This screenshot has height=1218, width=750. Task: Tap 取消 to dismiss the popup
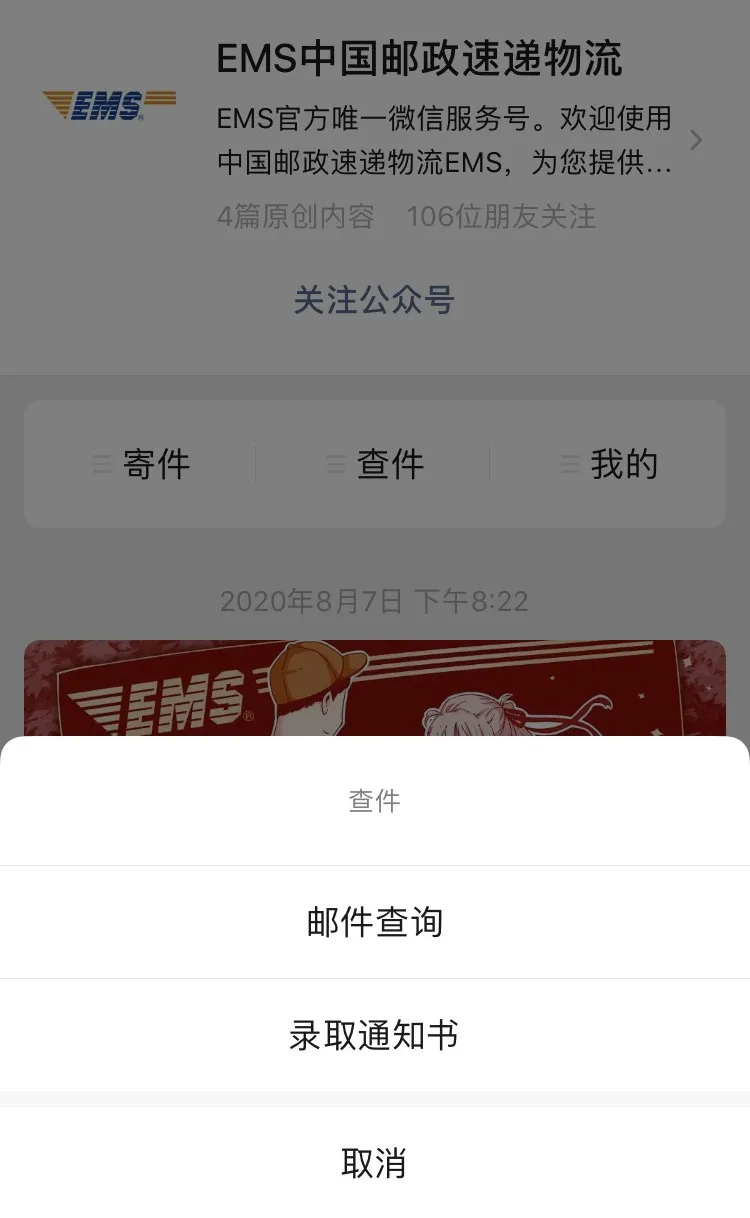pos(375,1164)
